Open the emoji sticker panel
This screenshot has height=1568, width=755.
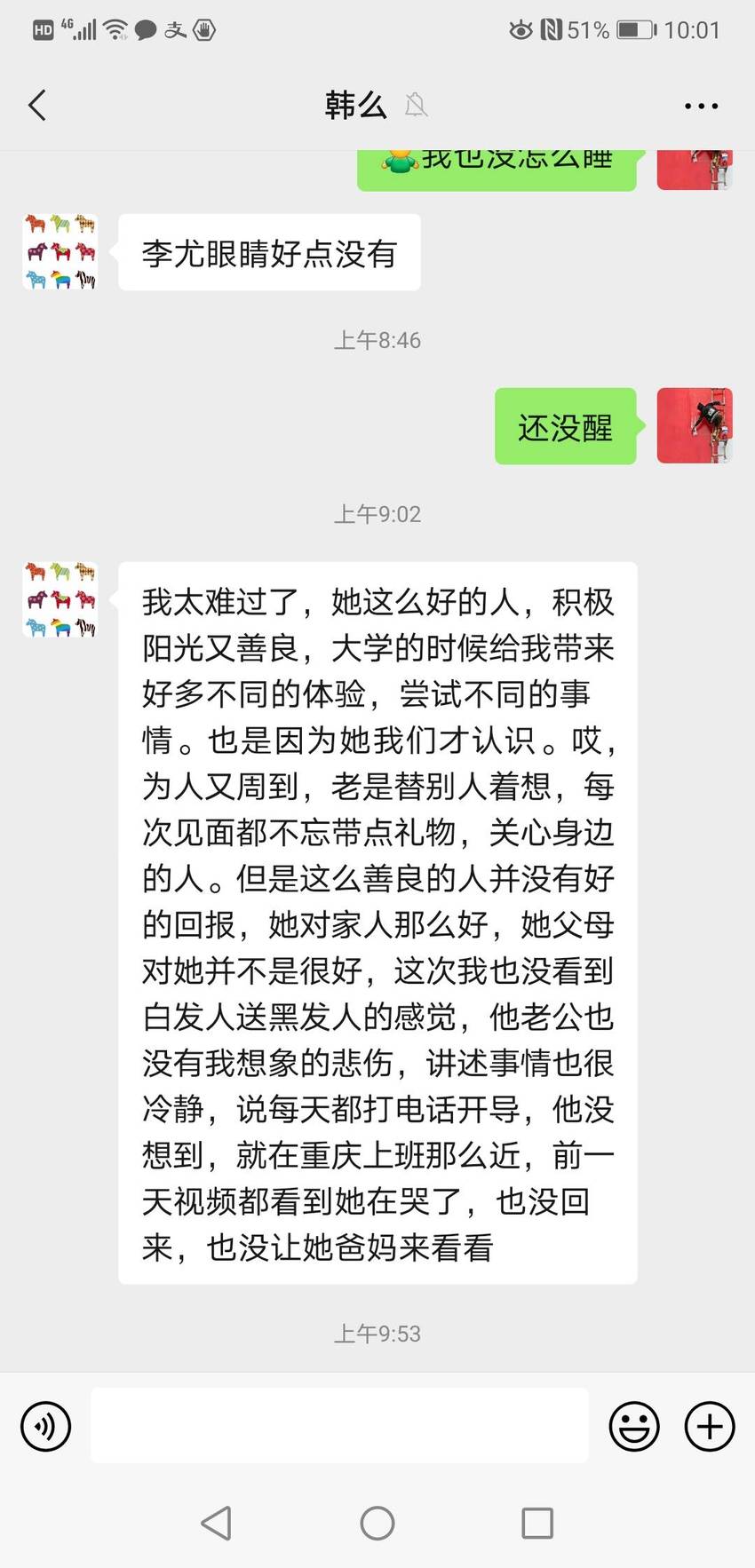click(x=634, y=1426)
